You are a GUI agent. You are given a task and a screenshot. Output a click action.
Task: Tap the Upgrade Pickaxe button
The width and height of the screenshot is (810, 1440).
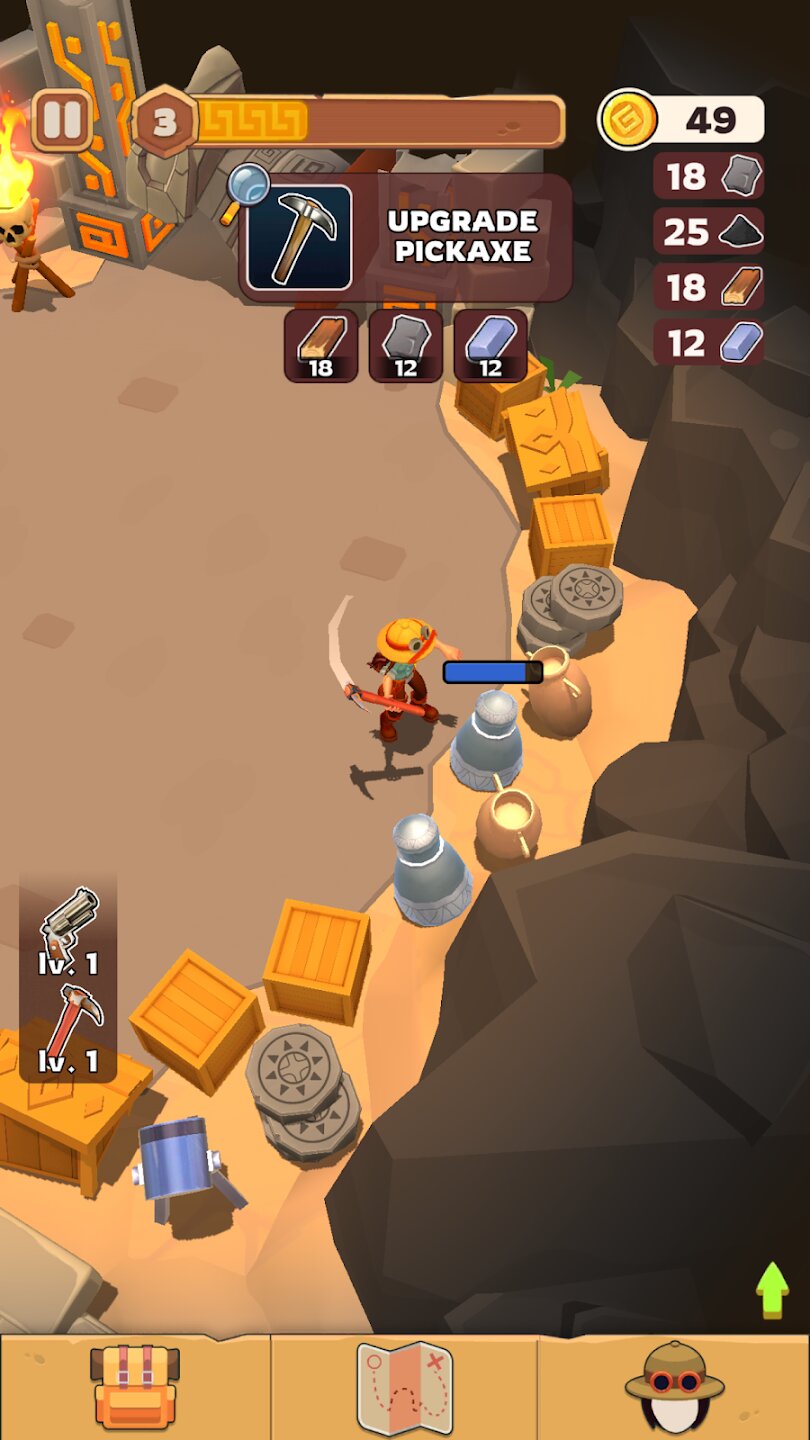coord(405,237)
